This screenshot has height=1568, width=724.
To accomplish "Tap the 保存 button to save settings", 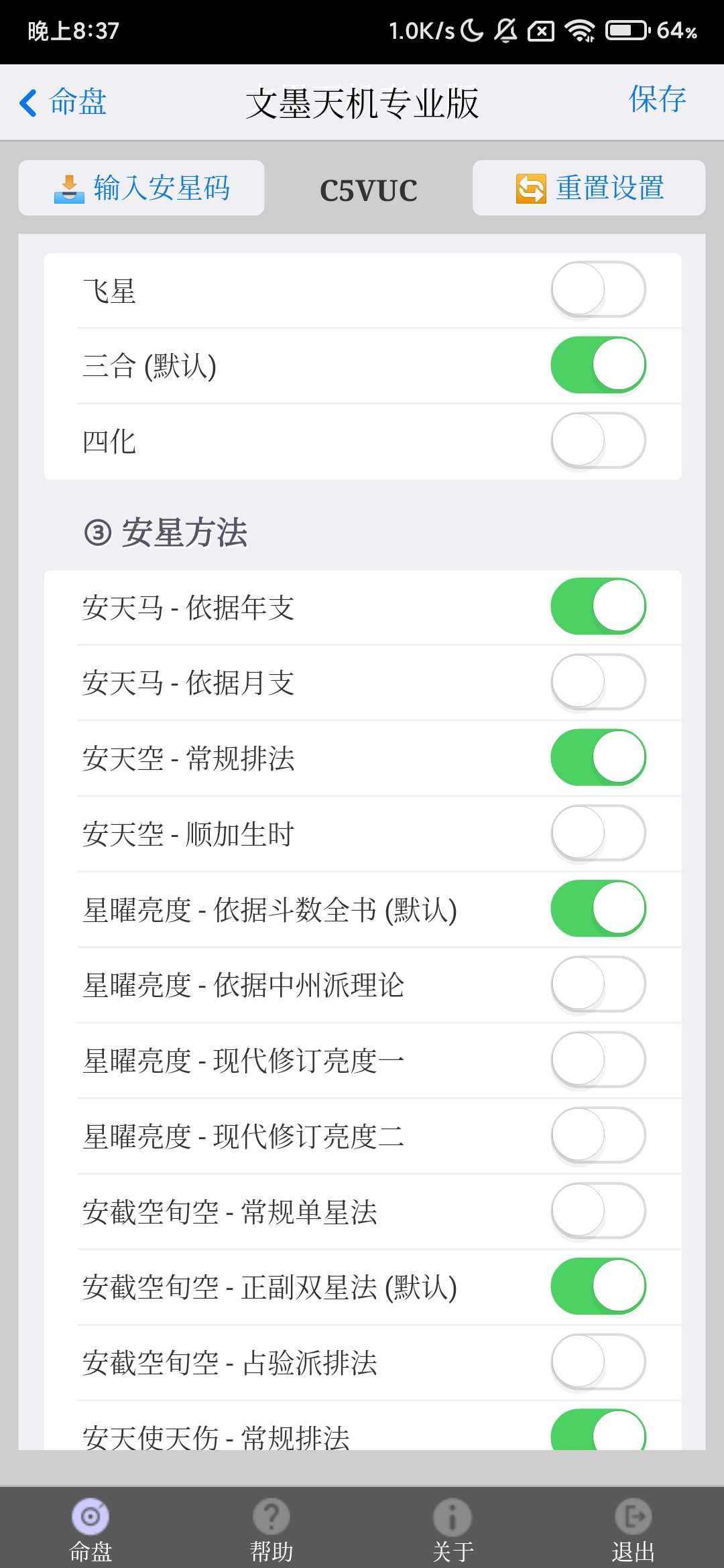I will tap(657, 101).
